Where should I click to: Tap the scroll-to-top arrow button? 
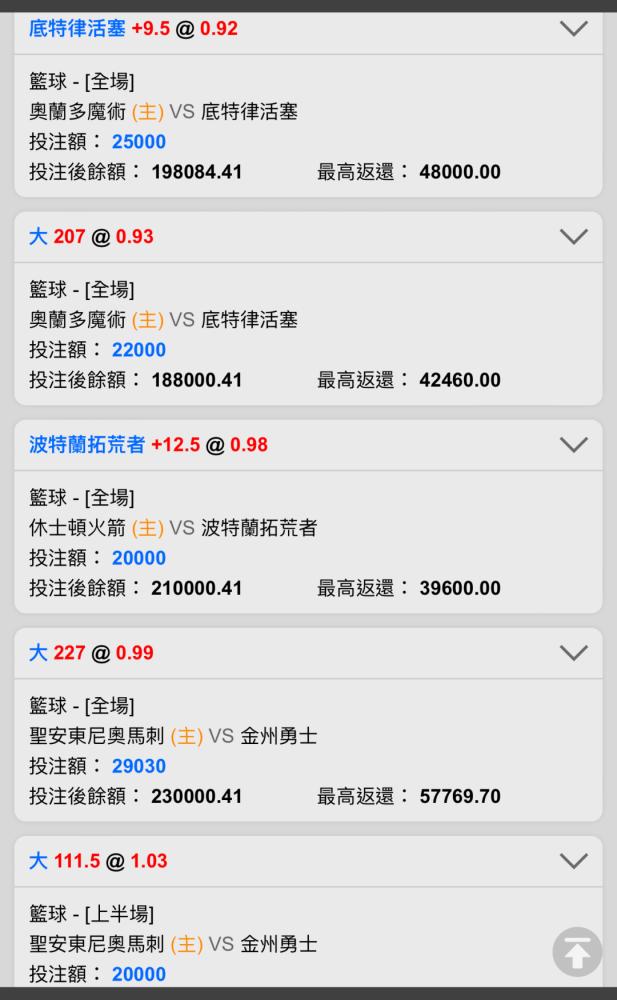point(577,952)
